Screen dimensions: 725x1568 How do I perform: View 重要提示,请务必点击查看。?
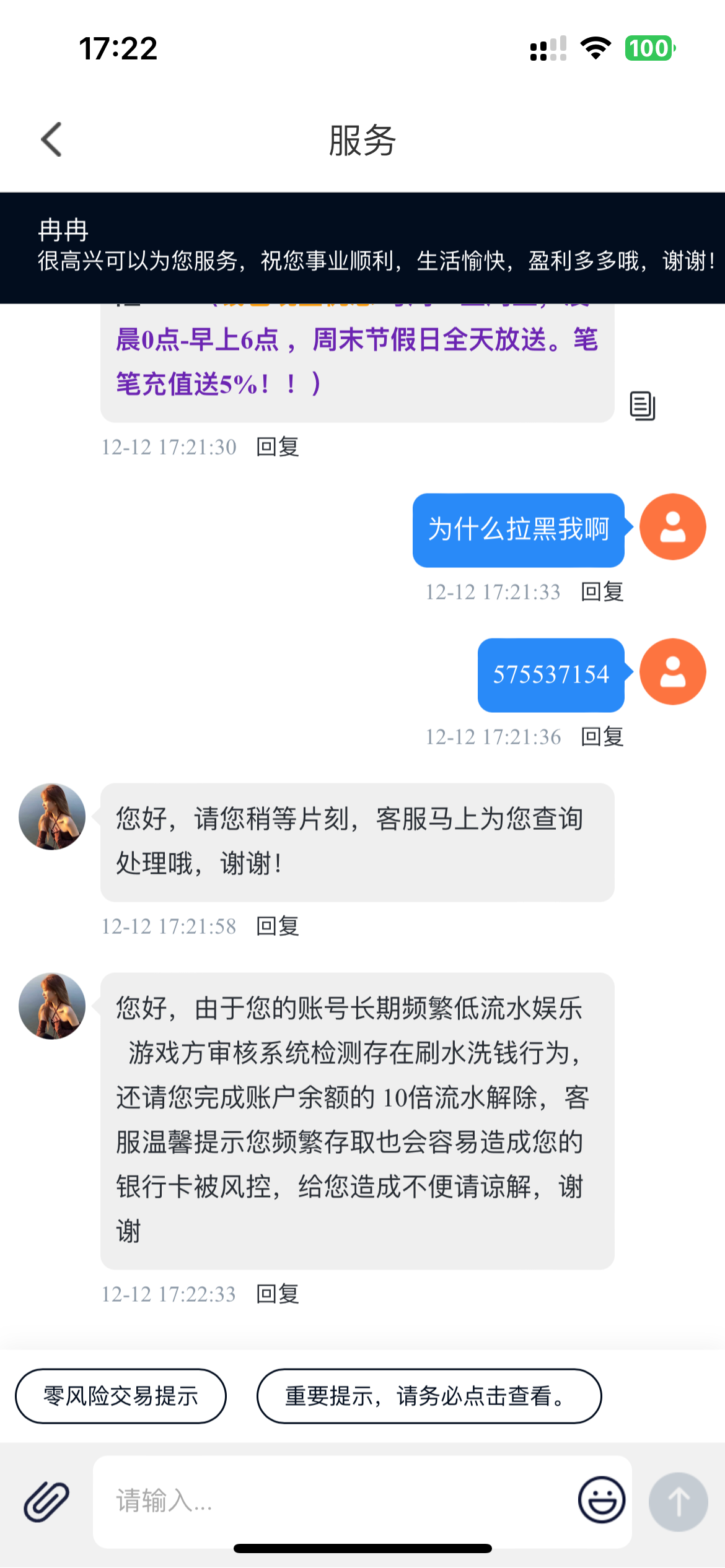[x=429, y=1396]
